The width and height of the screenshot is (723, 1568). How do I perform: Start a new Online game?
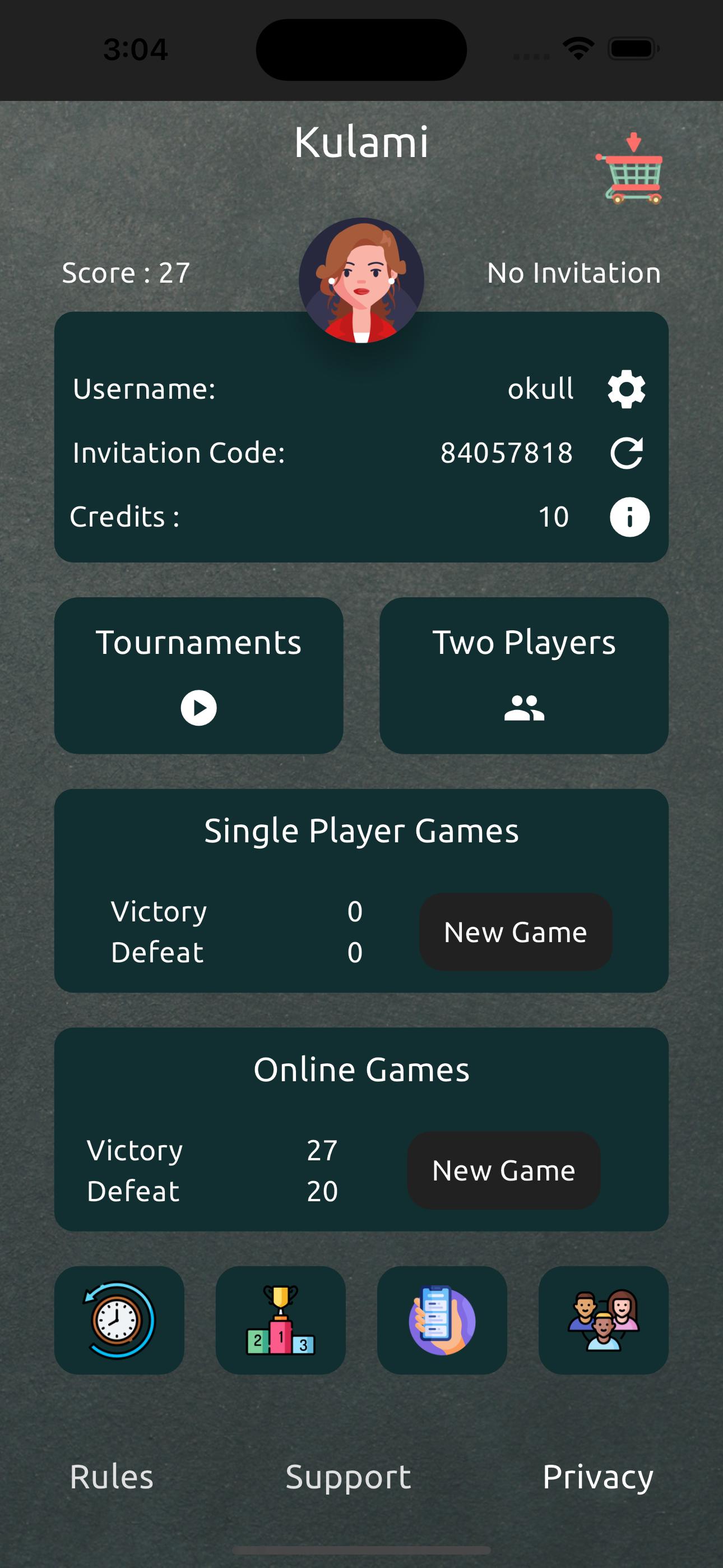(x=503, y=1170)
